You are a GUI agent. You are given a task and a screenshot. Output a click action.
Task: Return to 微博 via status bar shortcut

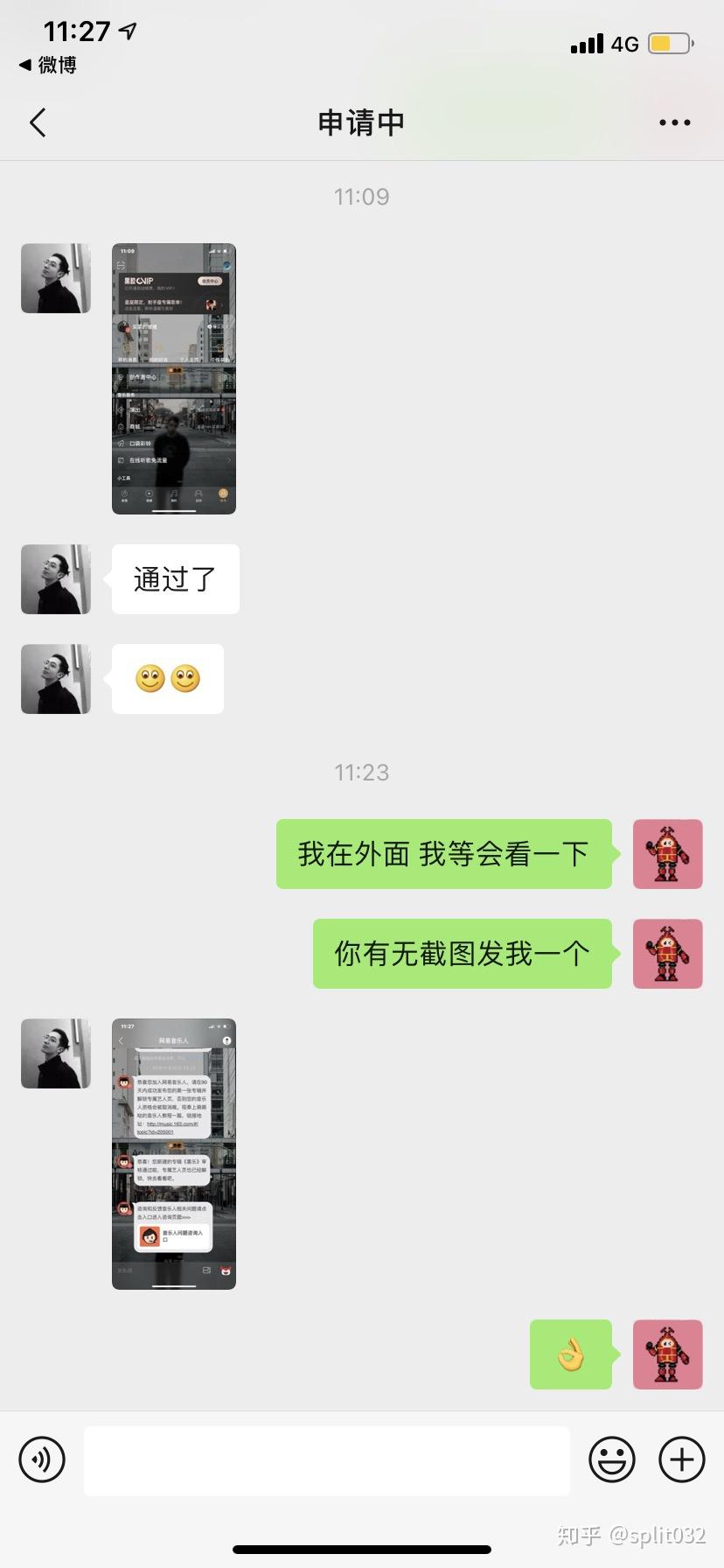48,65
